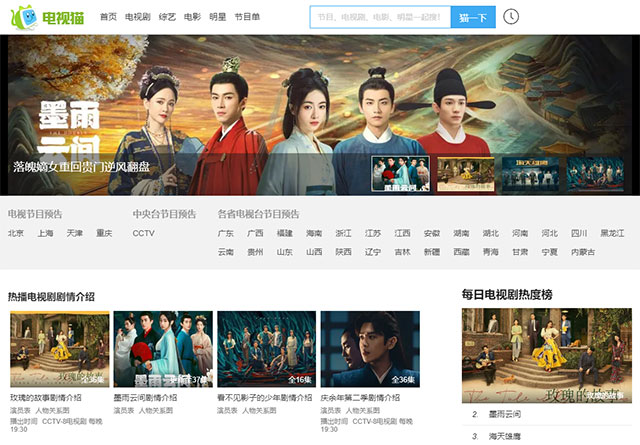Open the history clock icon
The height and width of the screenshot is (445, 640).
tap(511, 17)
